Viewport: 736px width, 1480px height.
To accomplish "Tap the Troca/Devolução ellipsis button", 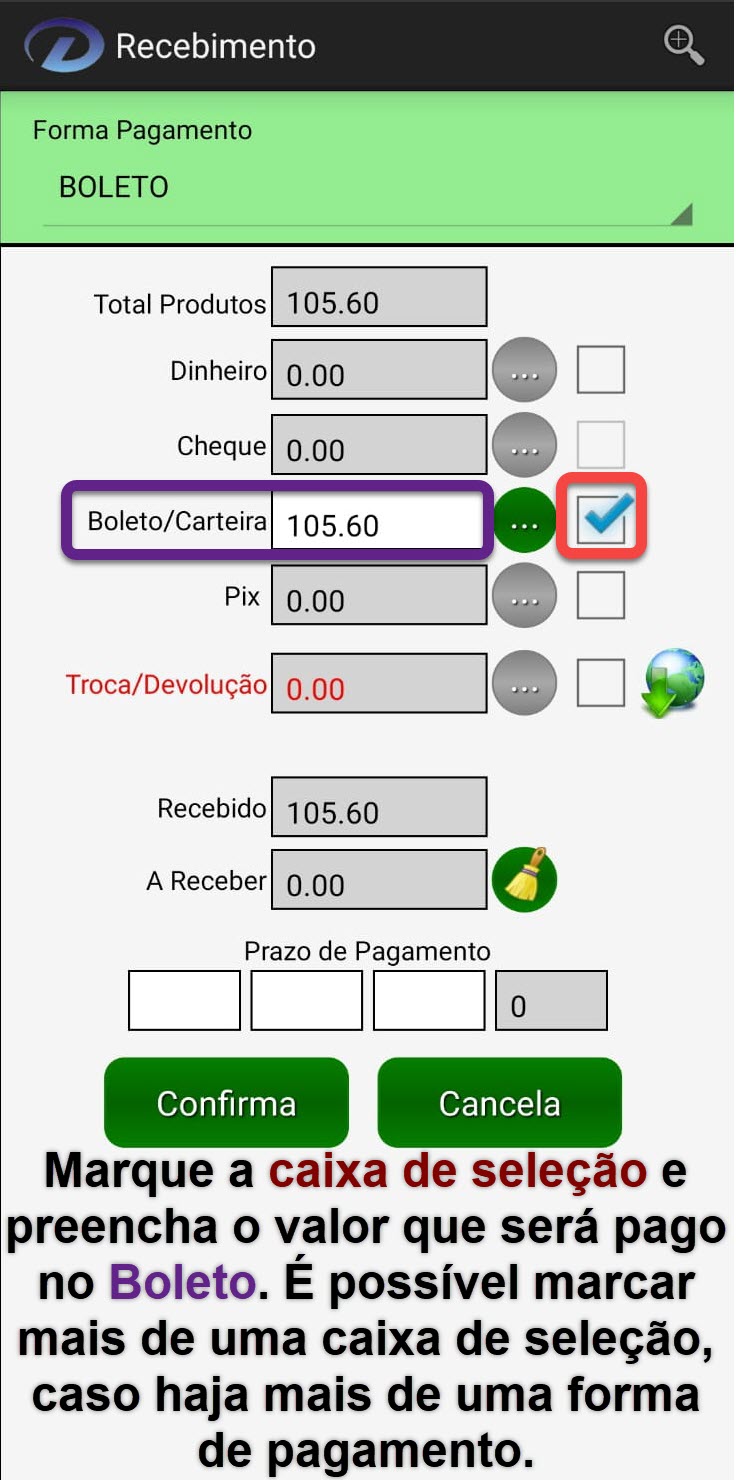I will tap(524, 684).
